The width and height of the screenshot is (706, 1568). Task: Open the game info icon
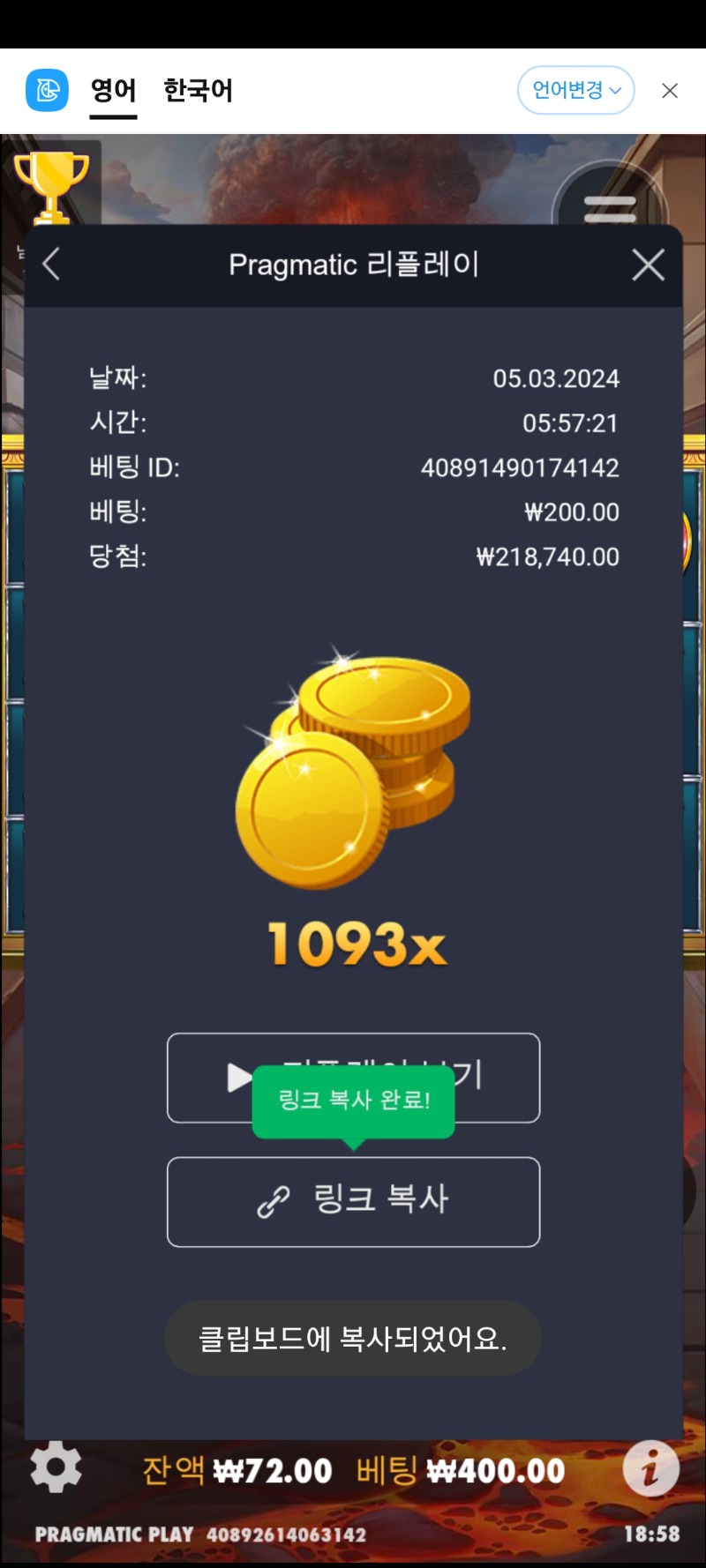point(650,1468)
